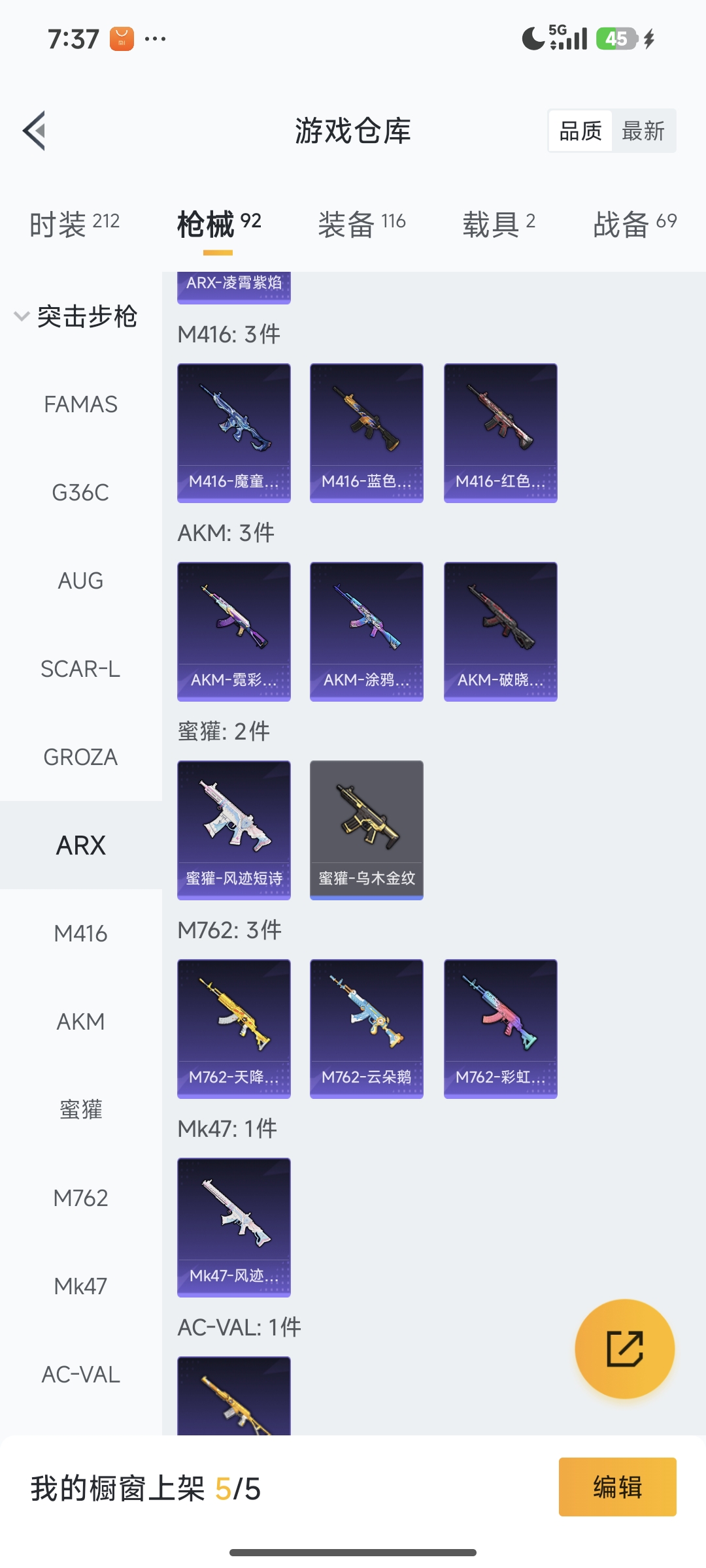Switch to the 装备 tab
Screen dimensions: 706x1568
(x=361, y=224)
